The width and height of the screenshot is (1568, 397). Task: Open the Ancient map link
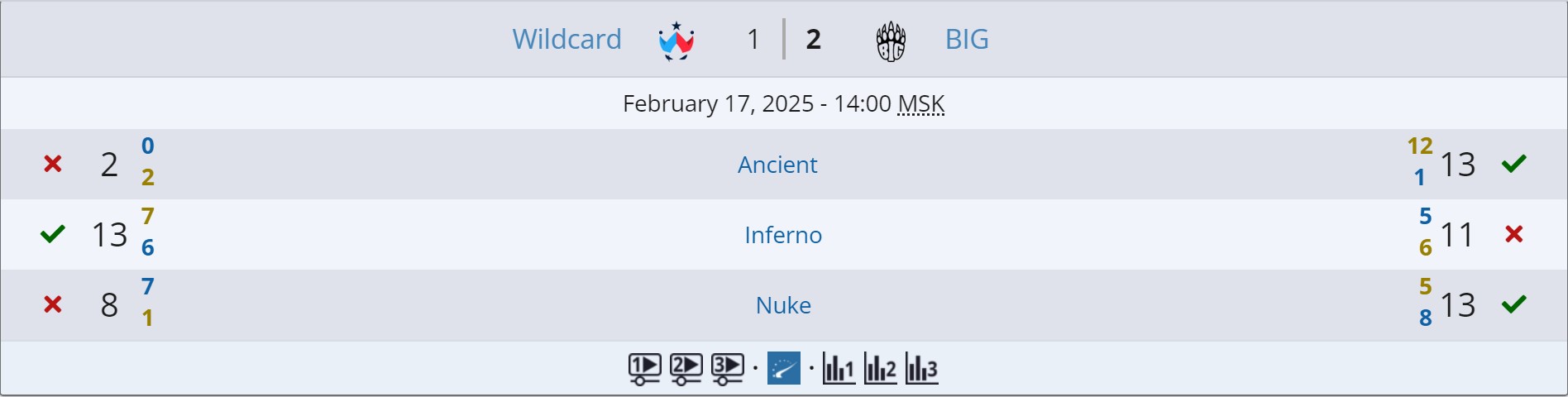click(777, 165)
